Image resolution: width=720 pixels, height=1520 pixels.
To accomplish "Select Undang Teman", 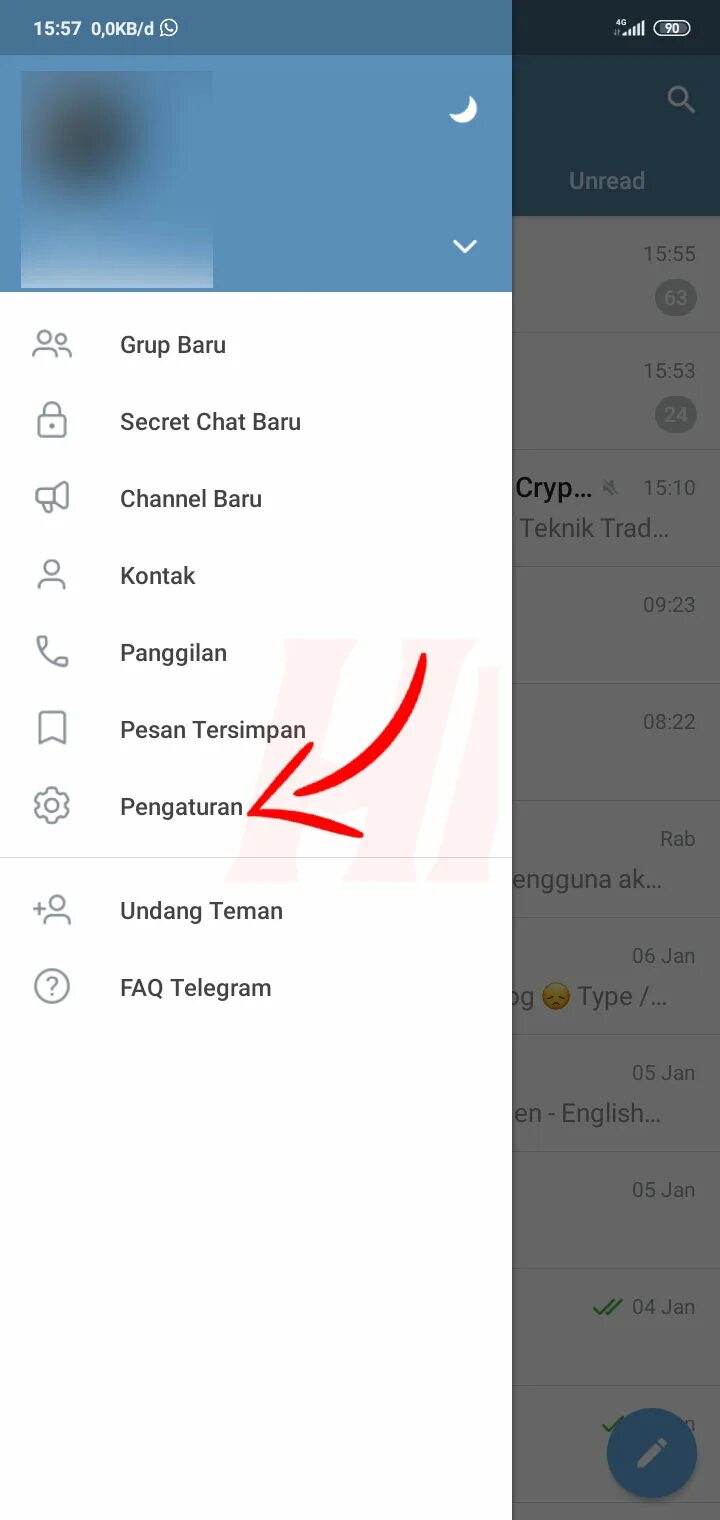I will (201, 911).
